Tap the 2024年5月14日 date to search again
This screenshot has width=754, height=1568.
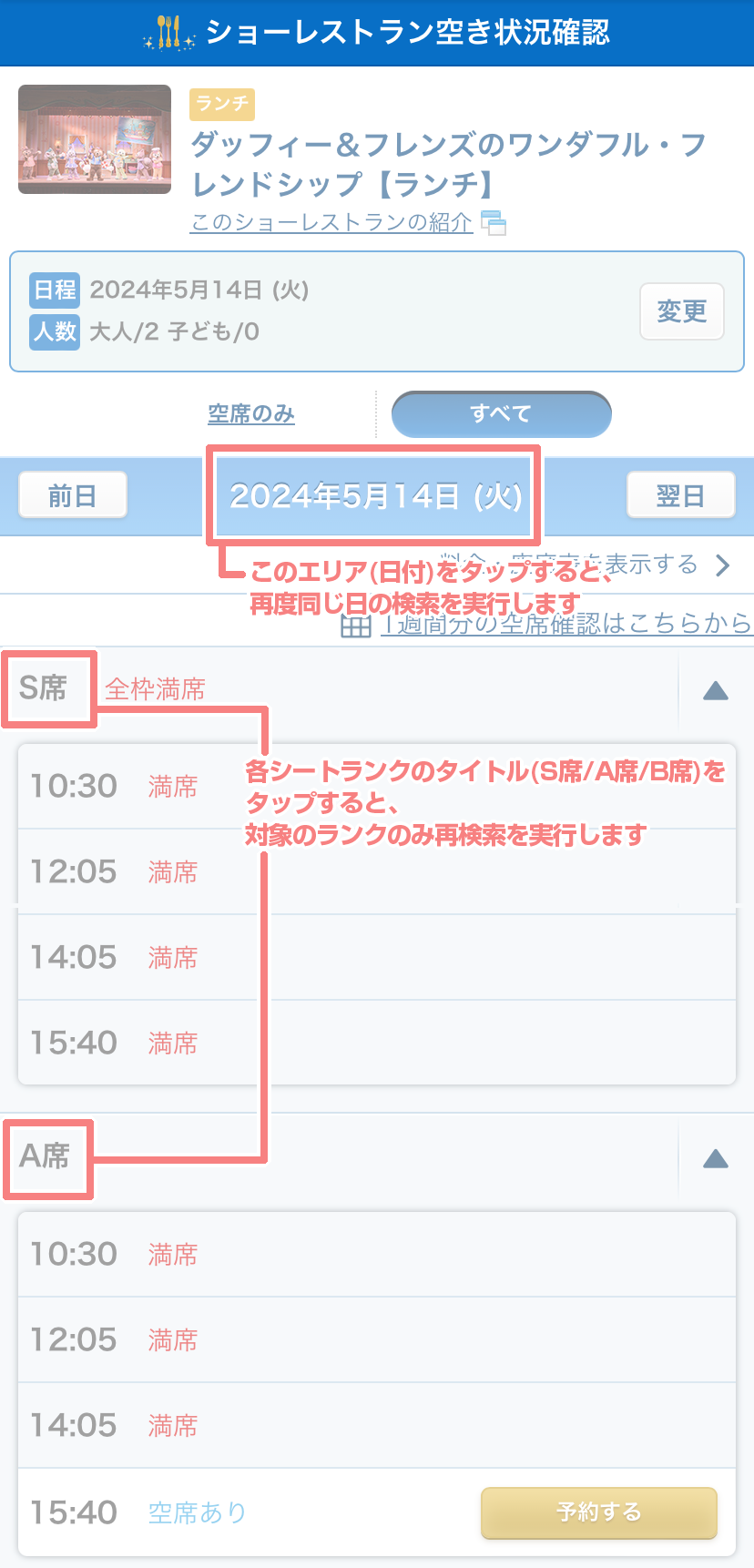coord(374,495)
